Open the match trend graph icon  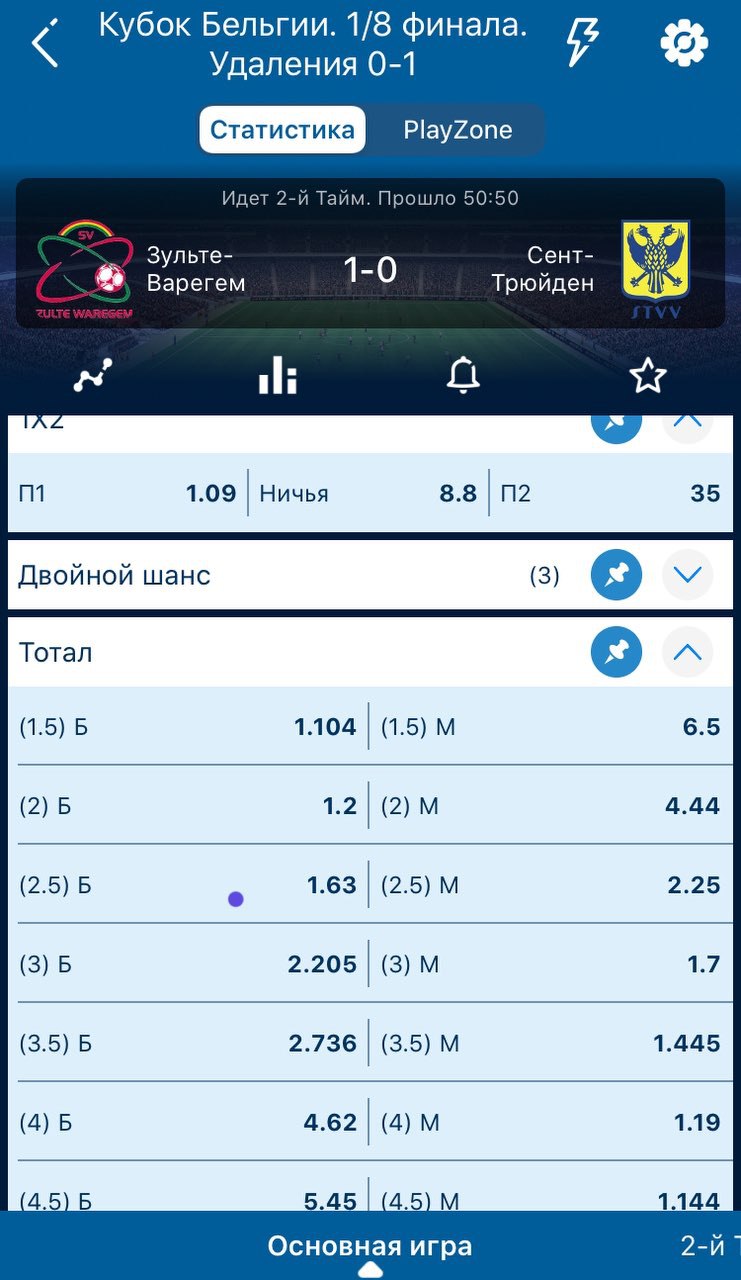(x=93, y=376)
